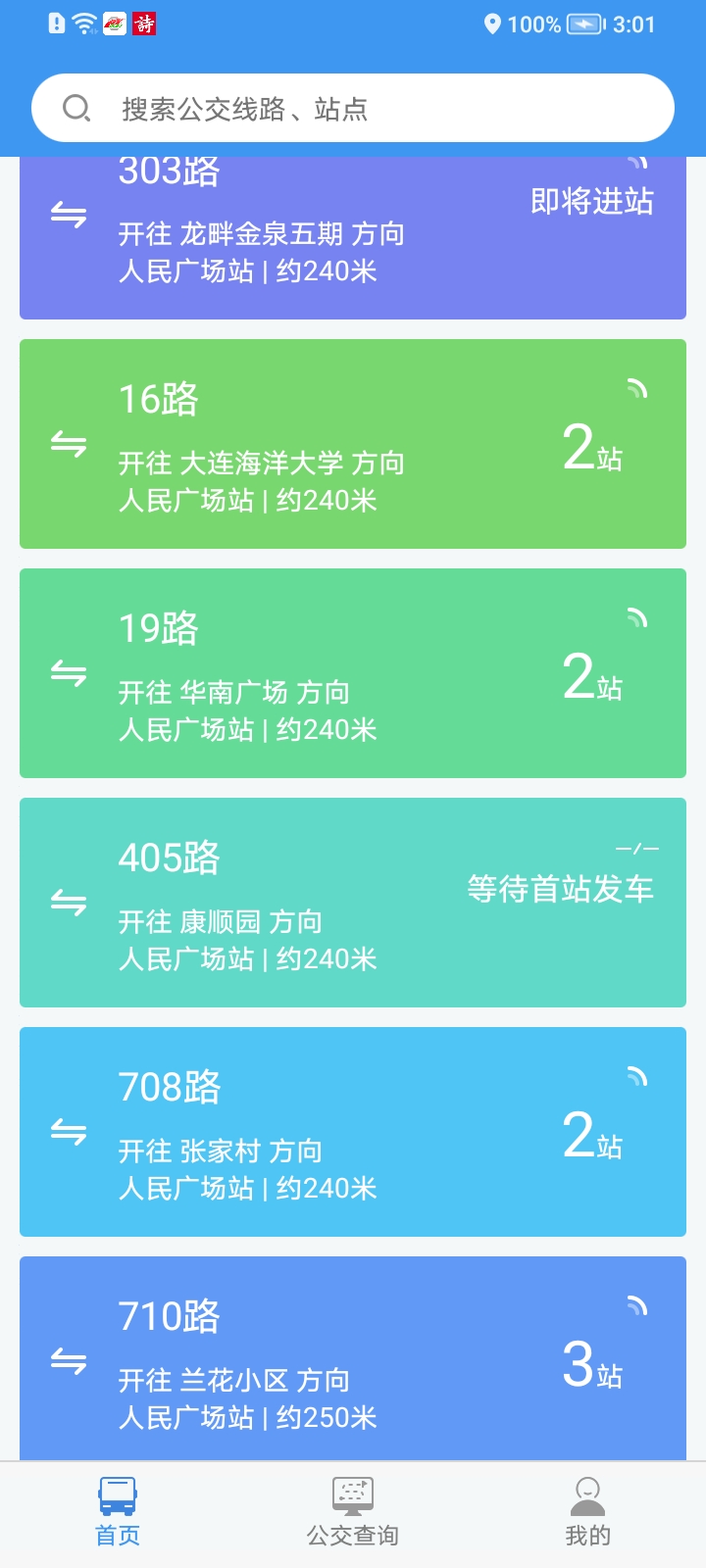
Task: Tap the signal icon on the 16路 card
Action: point(637,389)
